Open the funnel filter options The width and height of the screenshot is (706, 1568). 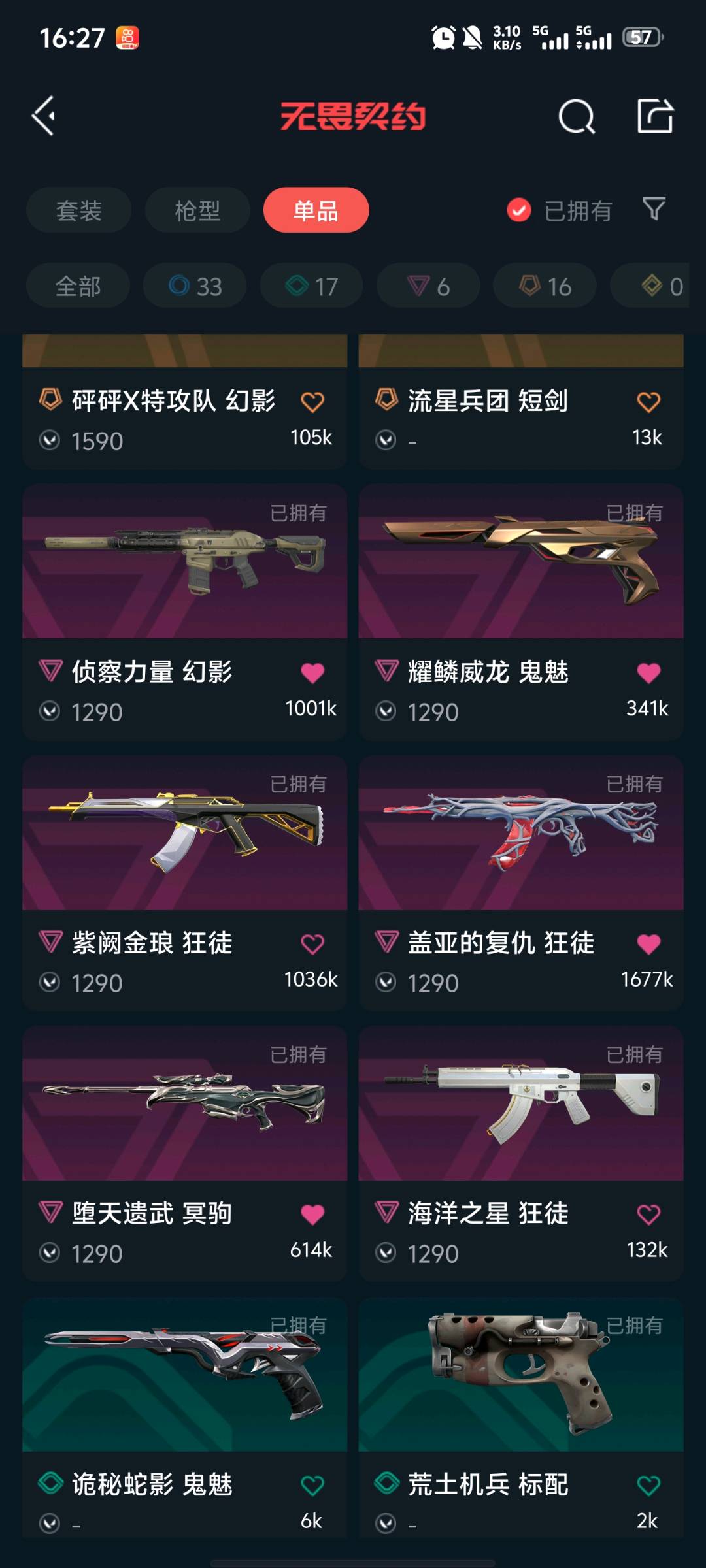point(654,209)
